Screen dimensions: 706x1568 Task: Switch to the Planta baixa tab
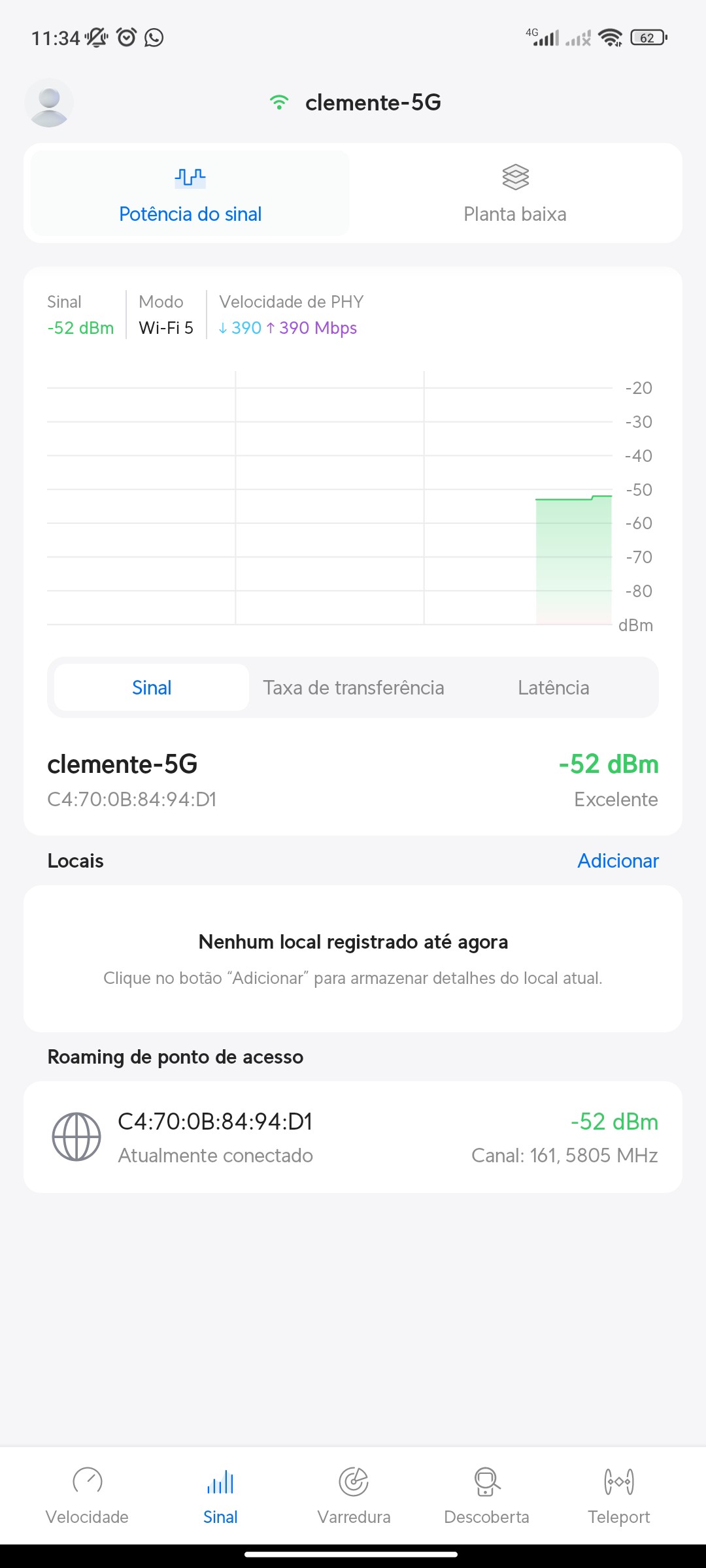pyautogui.click(x=515, y=193)
